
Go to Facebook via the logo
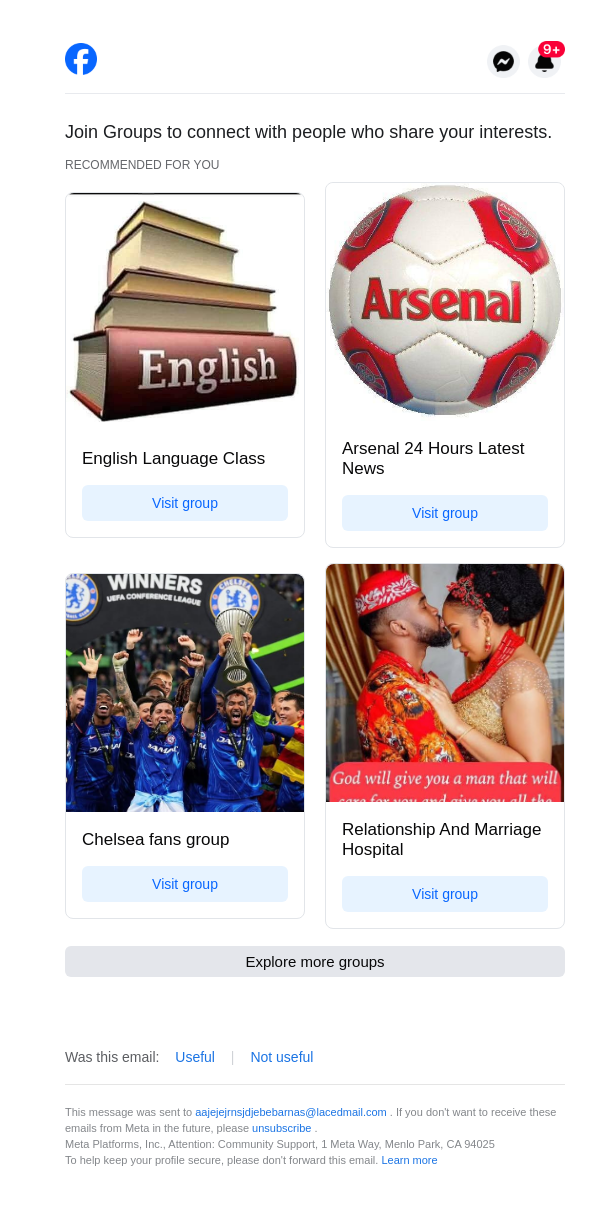pos(81,59)
